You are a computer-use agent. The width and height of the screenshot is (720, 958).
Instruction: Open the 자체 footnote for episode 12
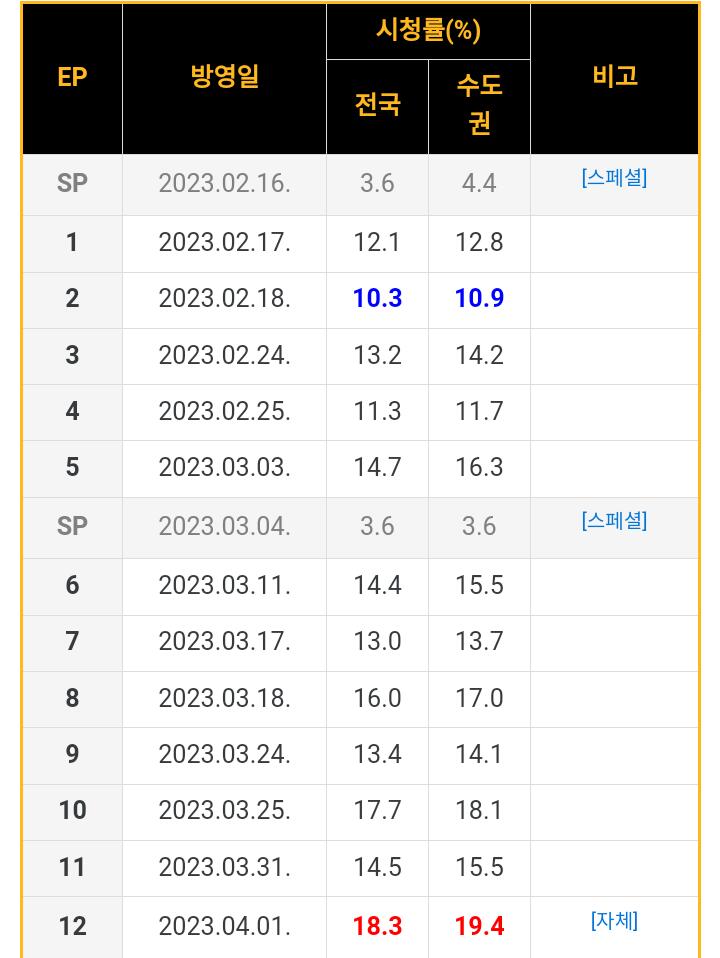614,920
